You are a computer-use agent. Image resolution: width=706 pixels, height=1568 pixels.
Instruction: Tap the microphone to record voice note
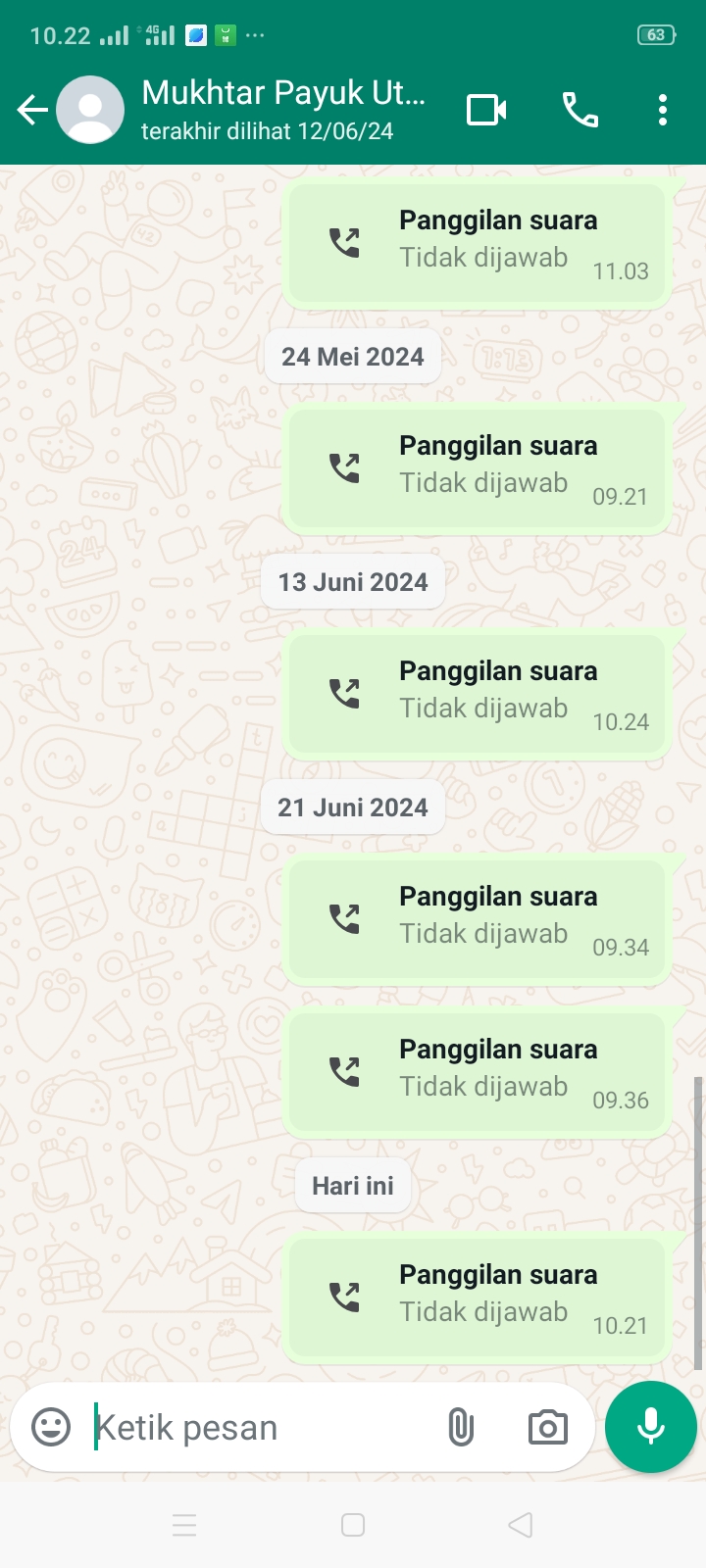pos(651,1427)
